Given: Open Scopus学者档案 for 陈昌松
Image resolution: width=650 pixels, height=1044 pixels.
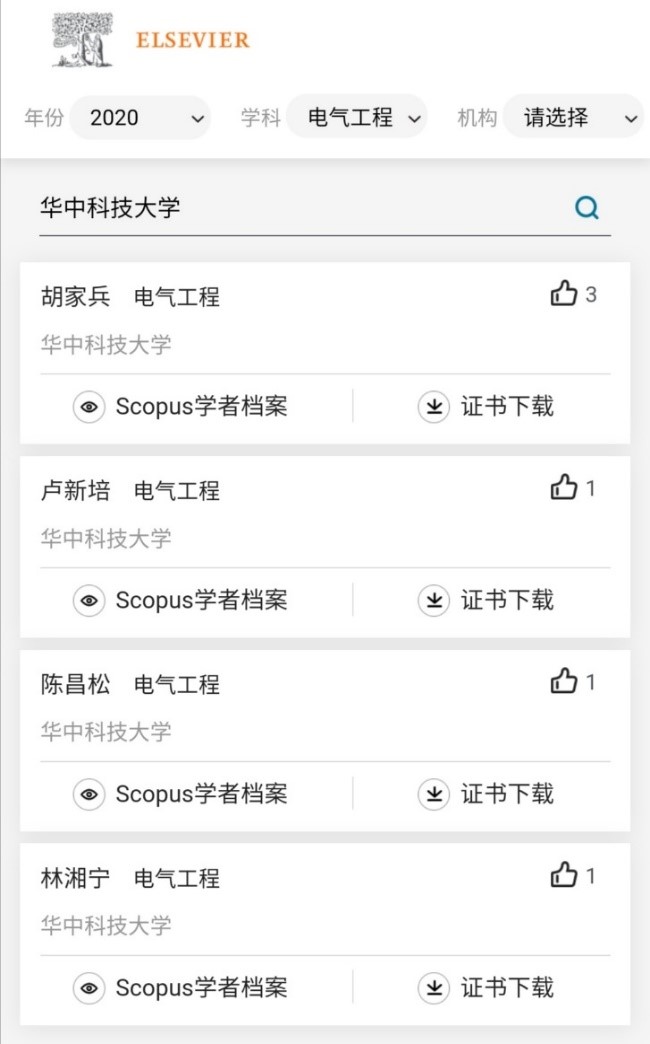Looking at the screenshot, I should (181, 795).
